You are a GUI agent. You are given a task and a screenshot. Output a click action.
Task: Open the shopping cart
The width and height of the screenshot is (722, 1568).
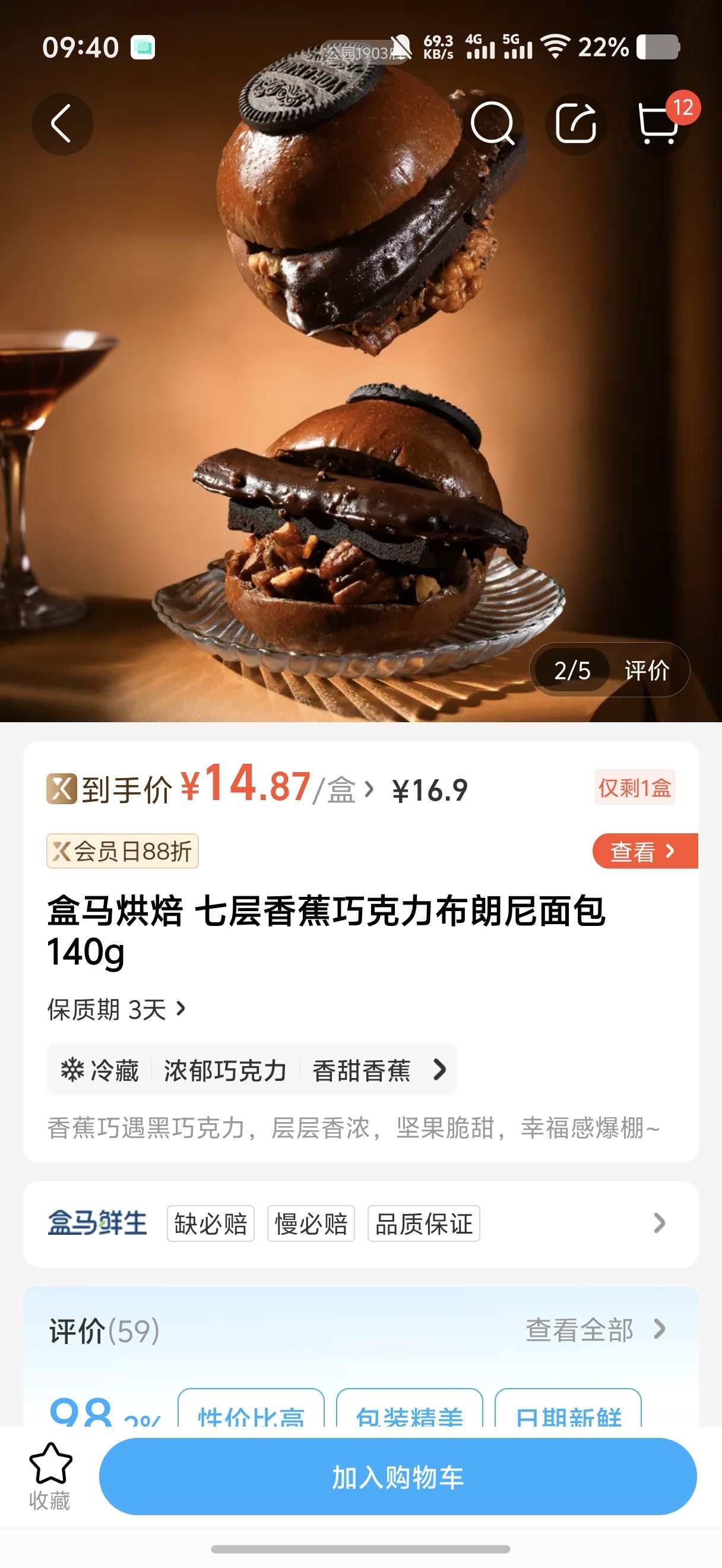tap(658, 124)
